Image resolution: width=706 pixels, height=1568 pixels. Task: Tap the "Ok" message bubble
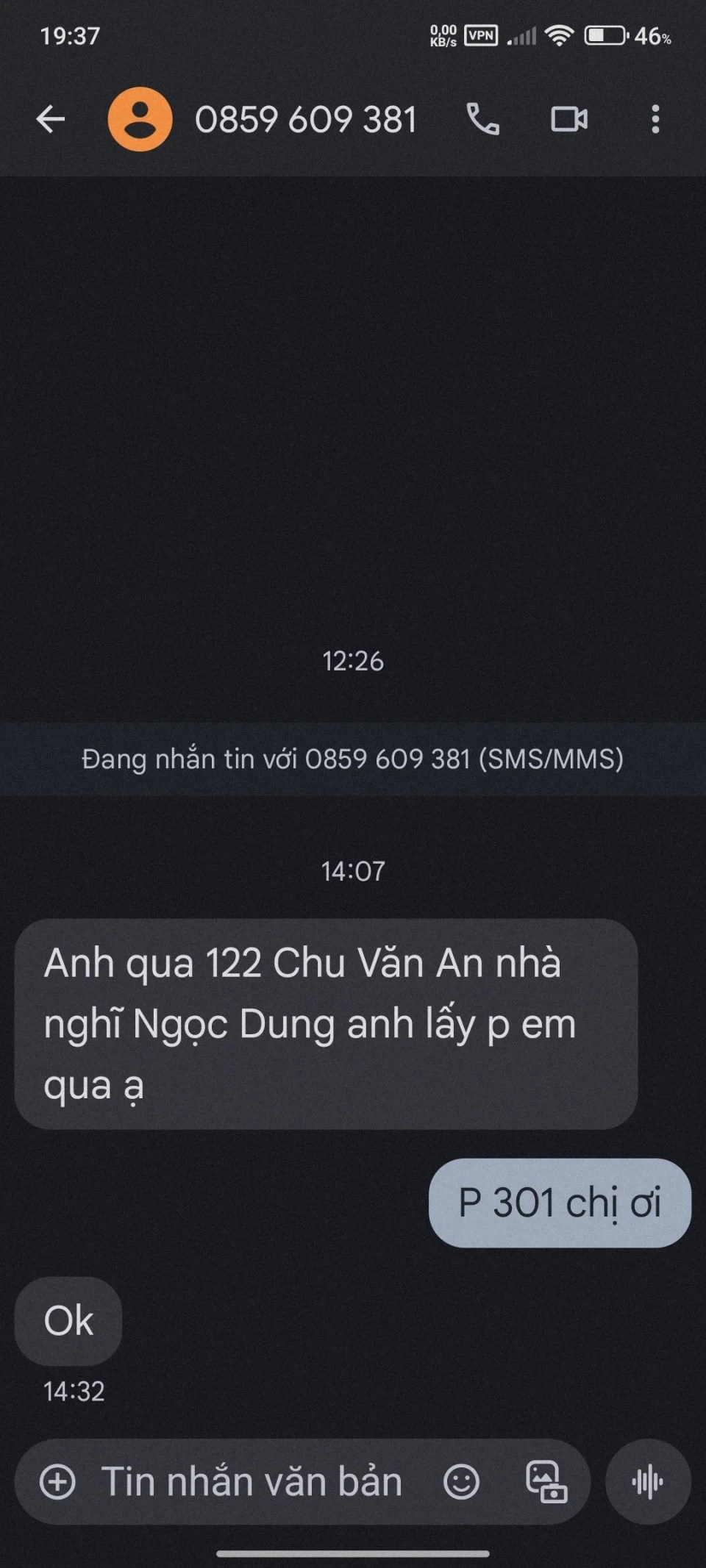[68, 1321]
